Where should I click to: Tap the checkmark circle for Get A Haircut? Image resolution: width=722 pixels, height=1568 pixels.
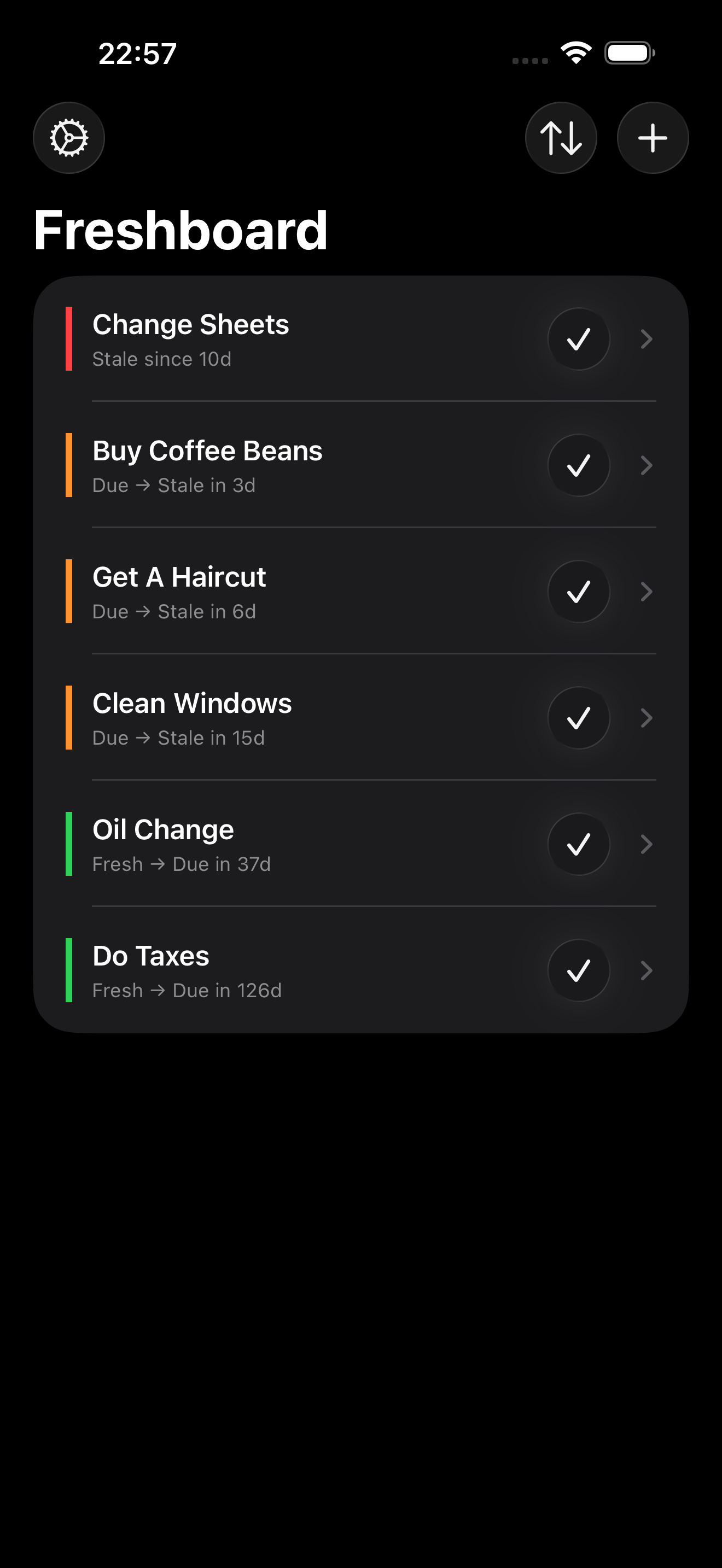coord(578,591)
